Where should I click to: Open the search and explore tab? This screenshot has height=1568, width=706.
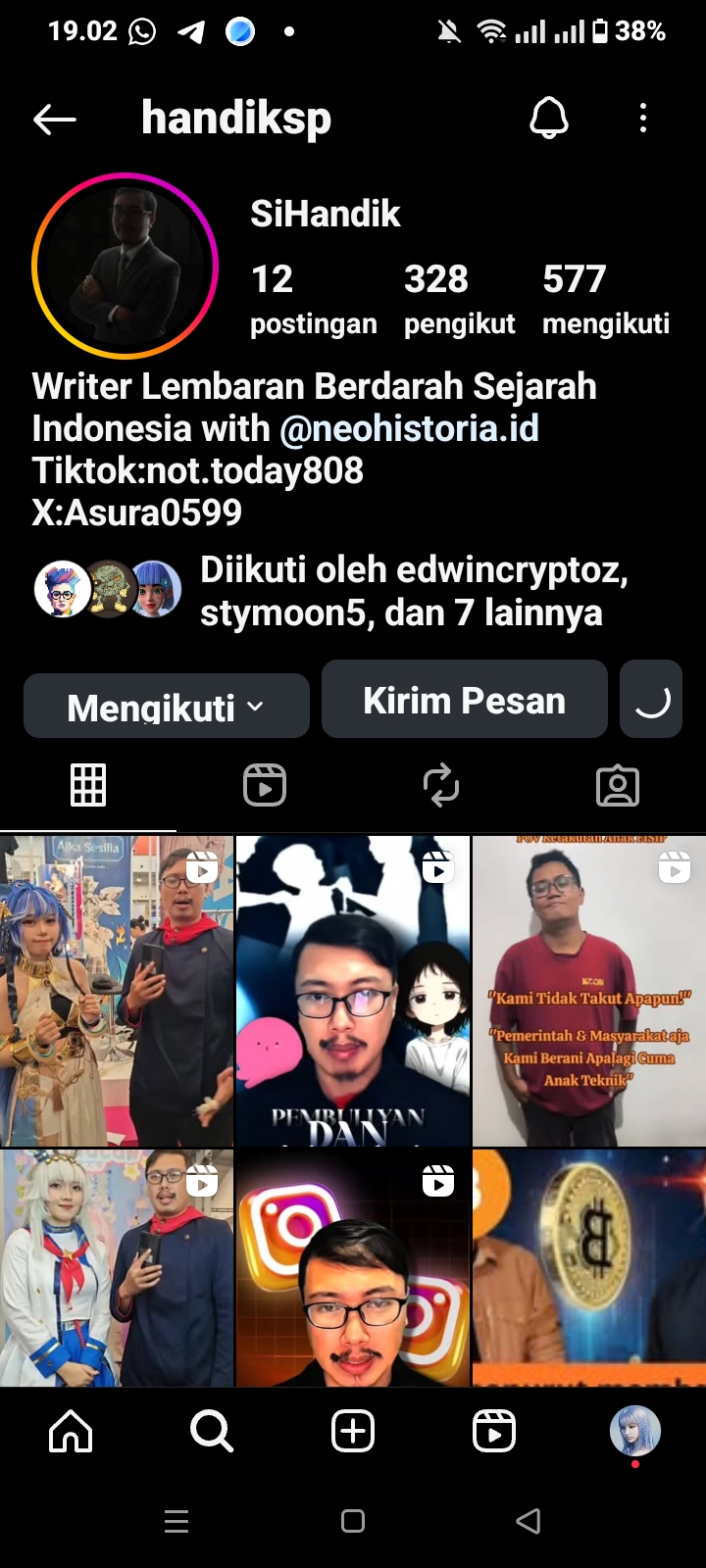click(x=212, y=1432)
